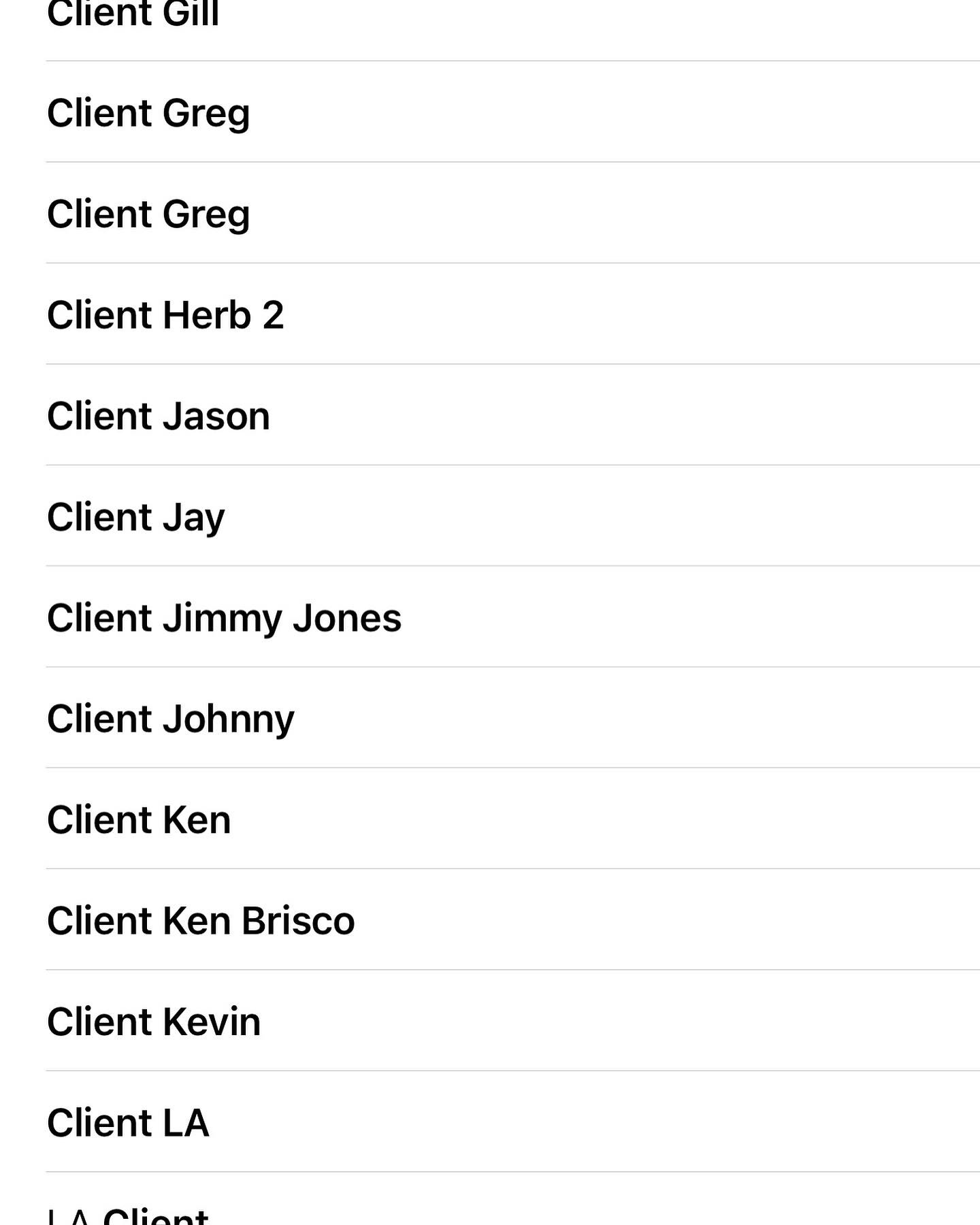
Task: Open the Client LA contact
Action: click(x=128, y=1123)
